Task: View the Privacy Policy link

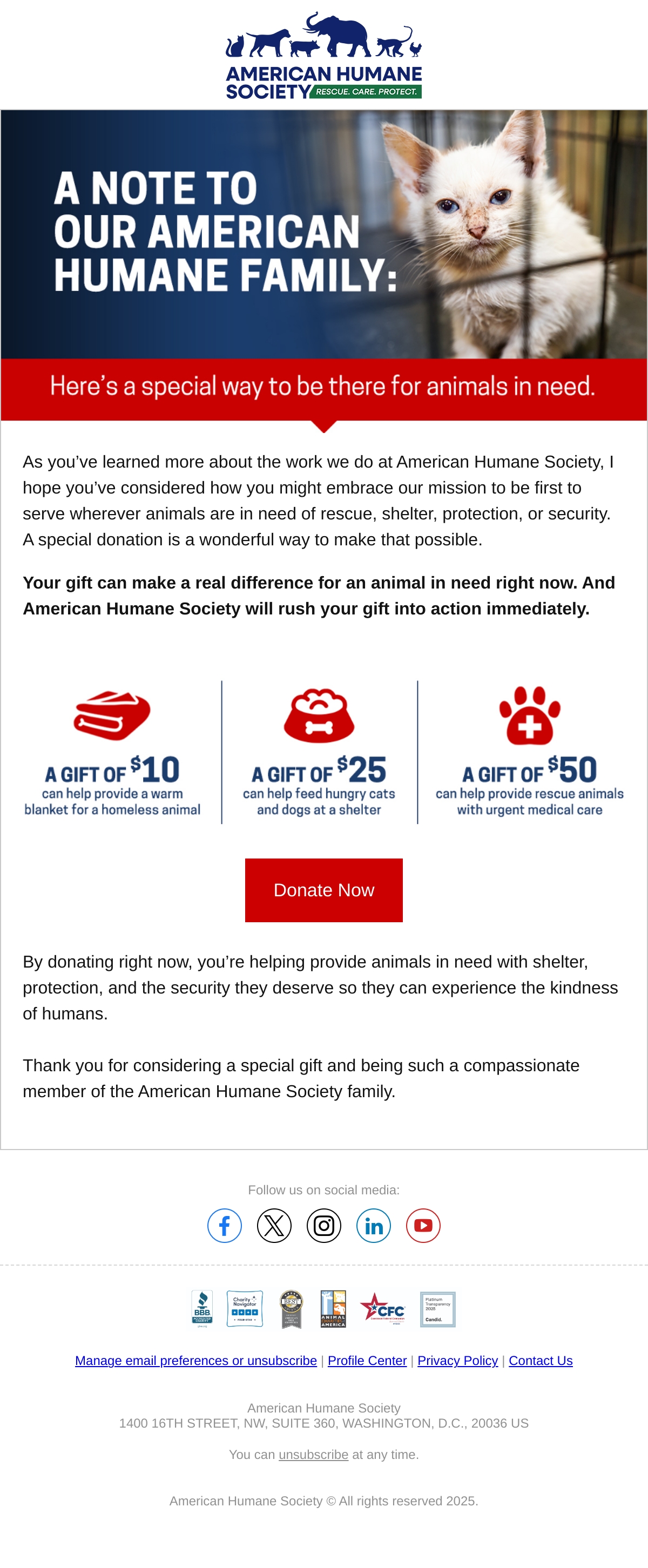Action: (x=457, y=1361)
